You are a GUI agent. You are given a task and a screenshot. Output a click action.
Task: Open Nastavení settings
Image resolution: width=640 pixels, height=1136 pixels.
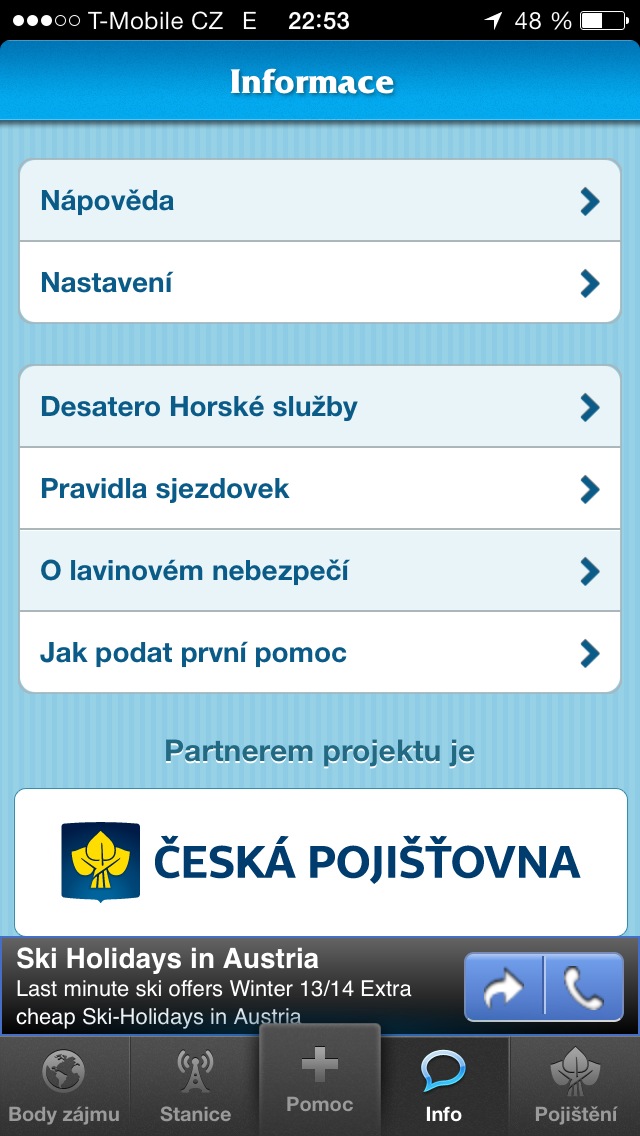click(x=320, y=283)
